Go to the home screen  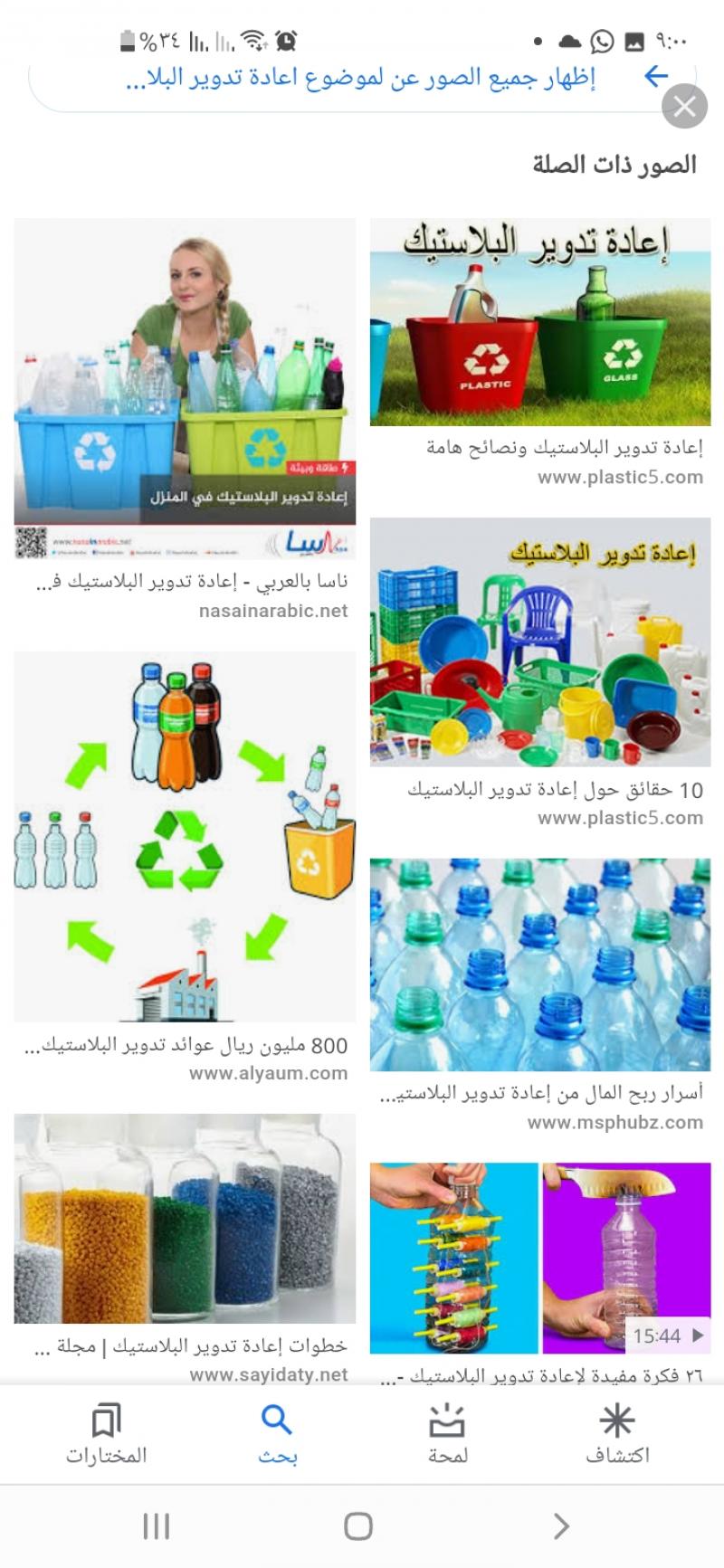(x=358, y=1526)
